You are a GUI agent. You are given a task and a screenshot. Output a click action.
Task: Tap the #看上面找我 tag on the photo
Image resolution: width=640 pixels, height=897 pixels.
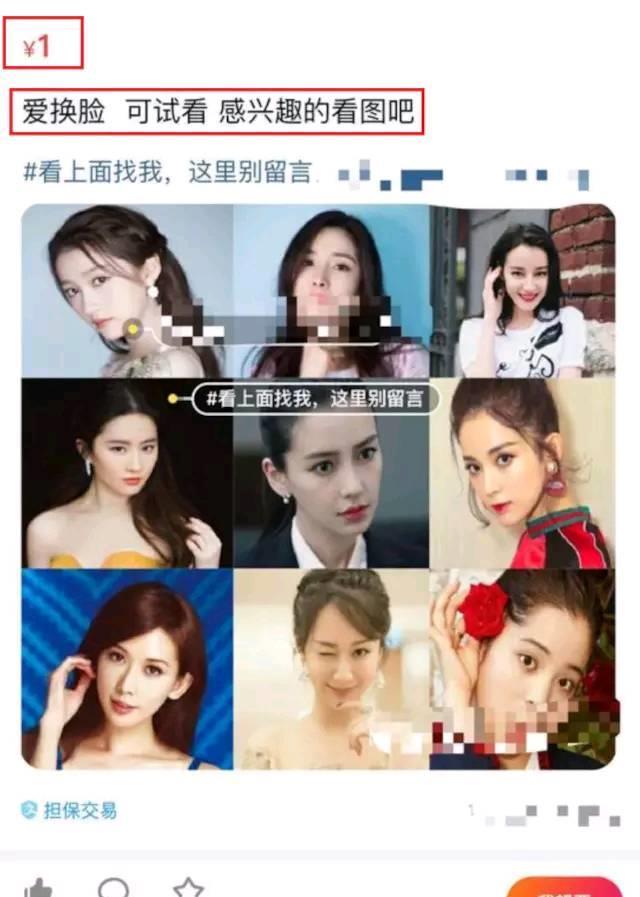(313, 400)
